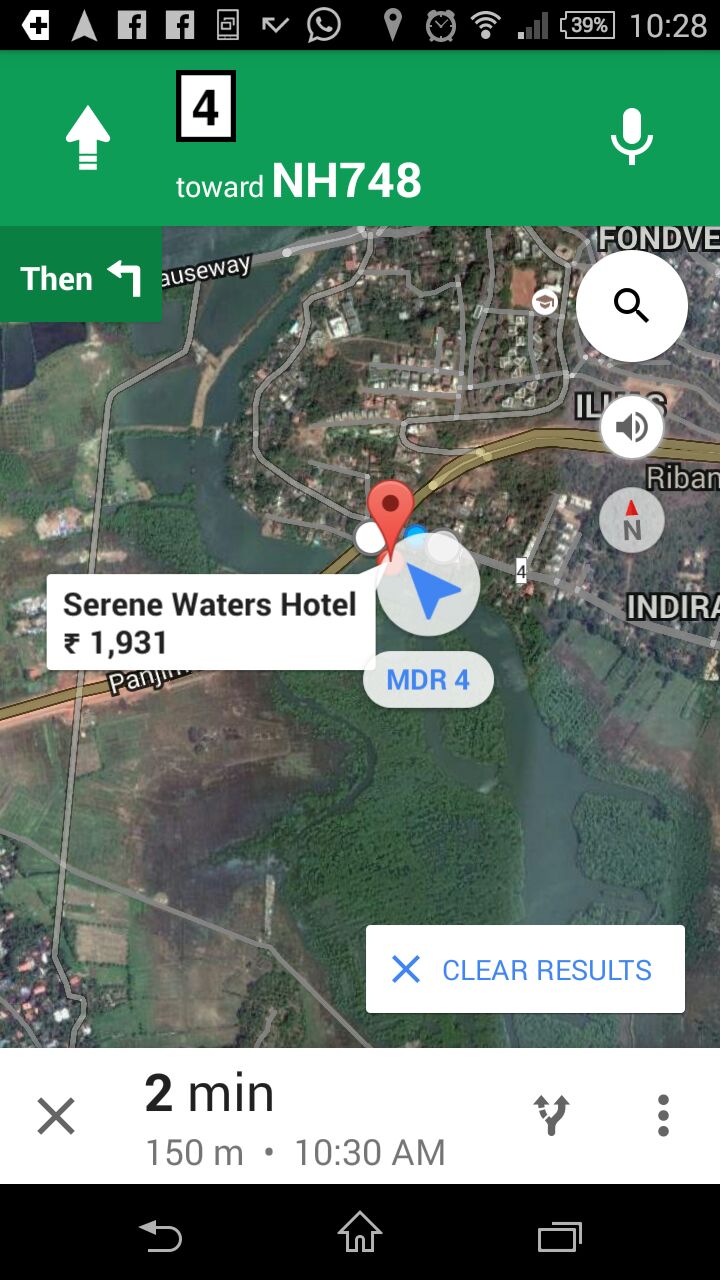
Task: View alternate routes
Action: click(x=551, y=1115)
